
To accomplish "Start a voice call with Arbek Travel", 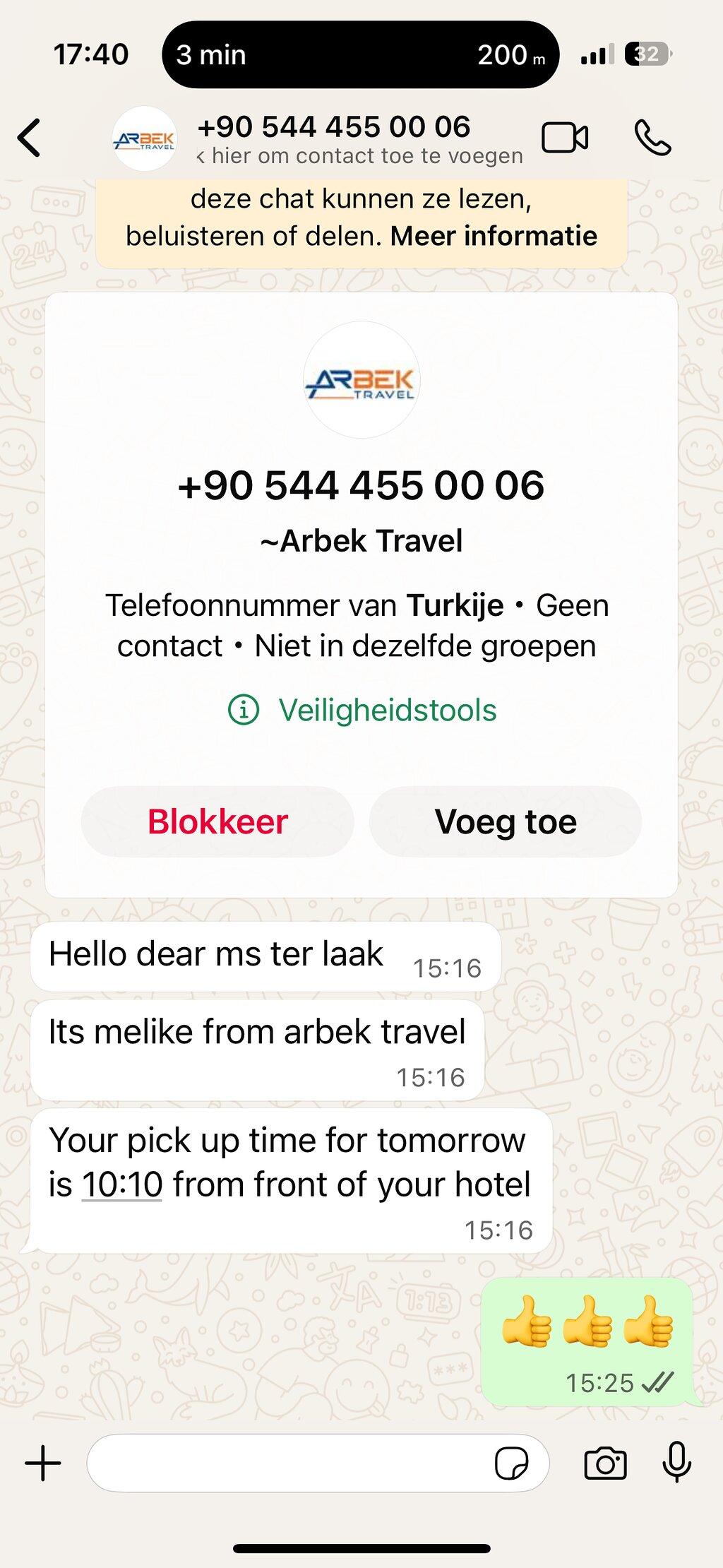I will (652, 138).
